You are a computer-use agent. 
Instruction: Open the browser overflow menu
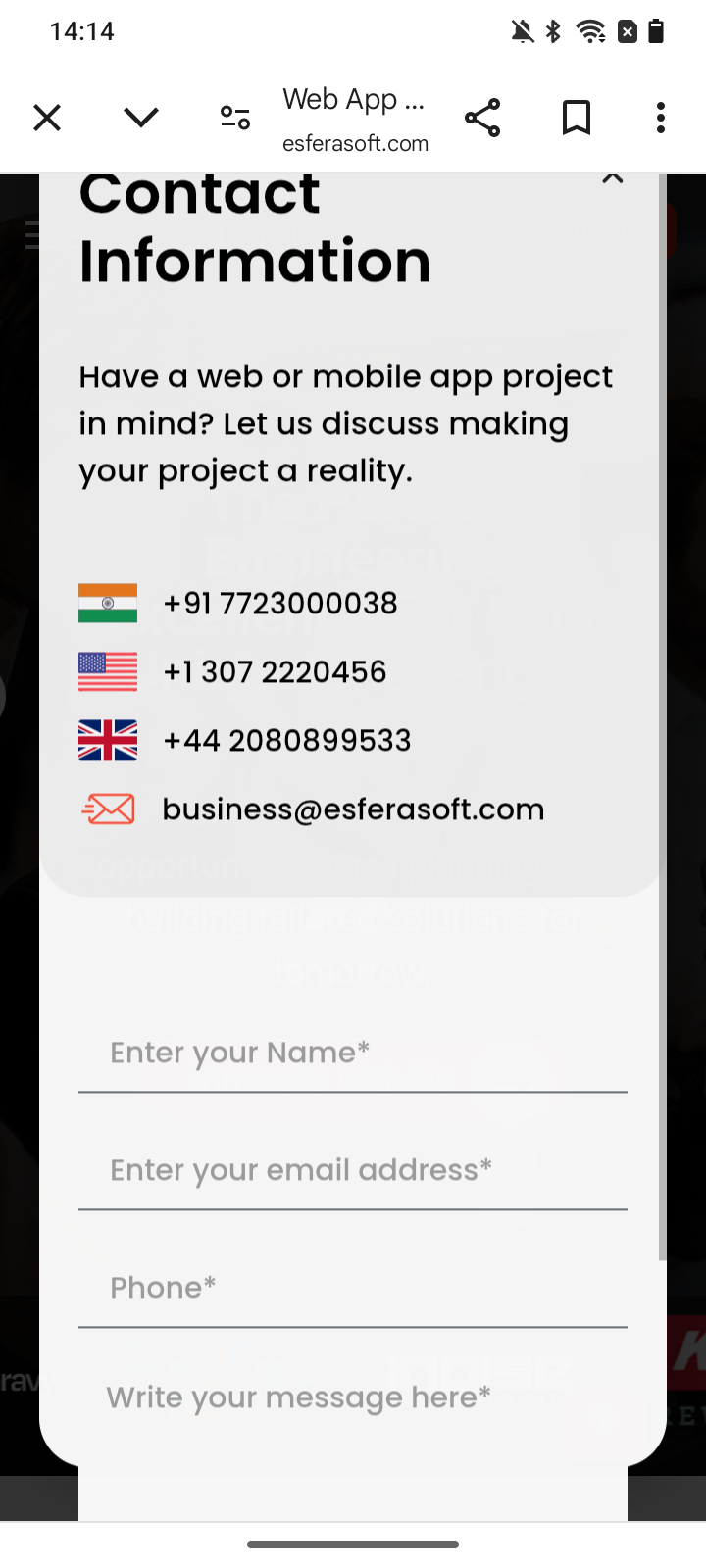click(x=661, y=119)
